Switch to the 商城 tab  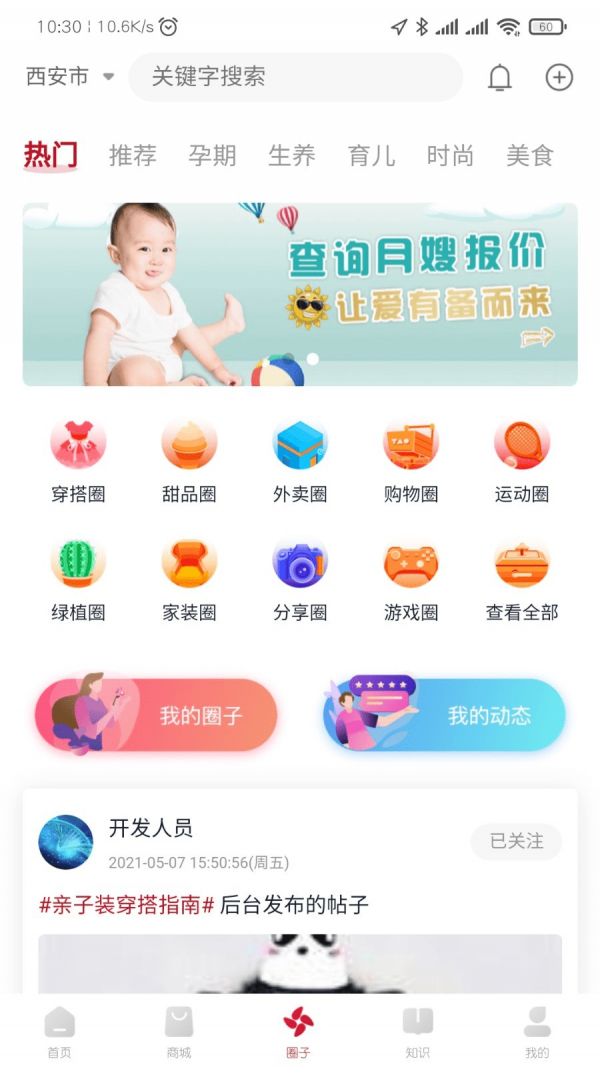click(x=179, y=1031)
